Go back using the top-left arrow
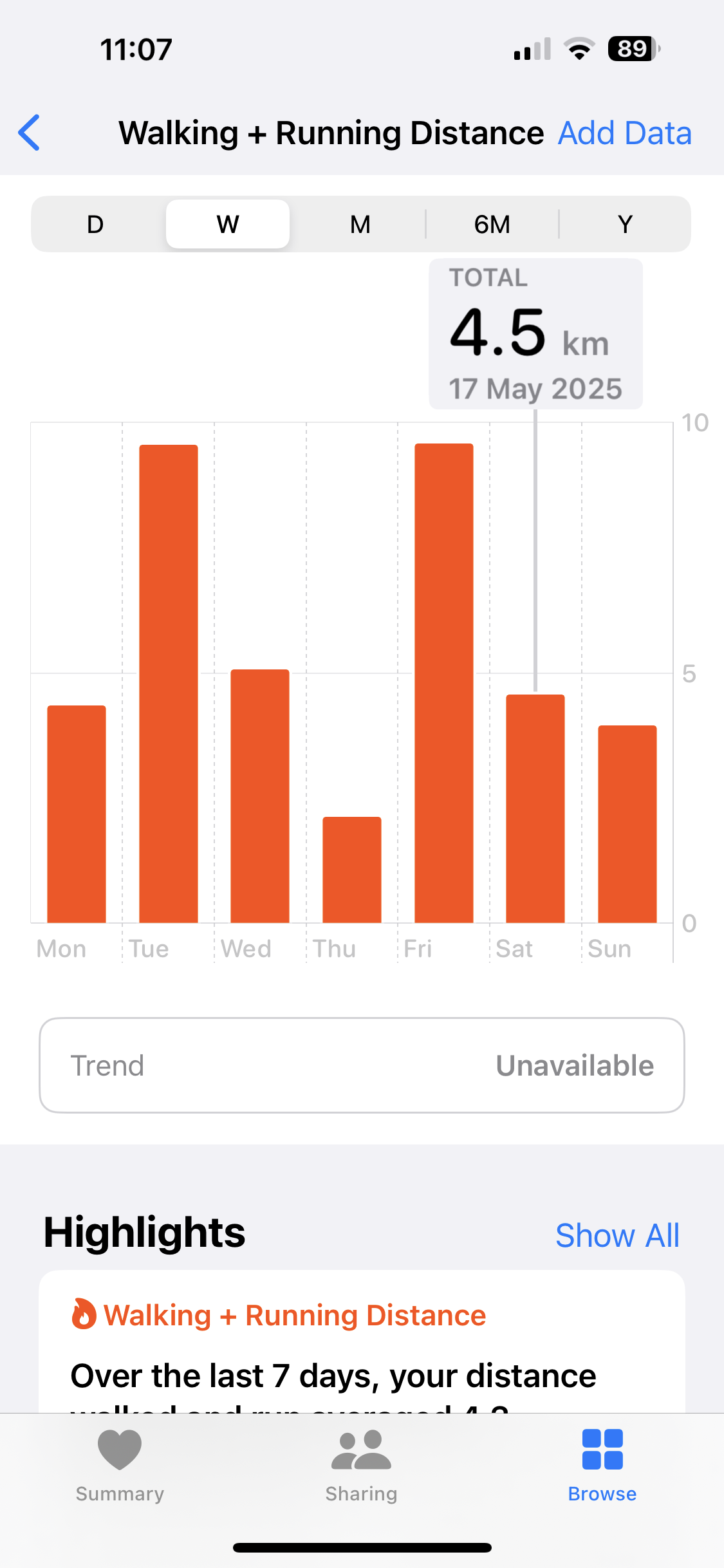724x1568 pixels. 29,133
